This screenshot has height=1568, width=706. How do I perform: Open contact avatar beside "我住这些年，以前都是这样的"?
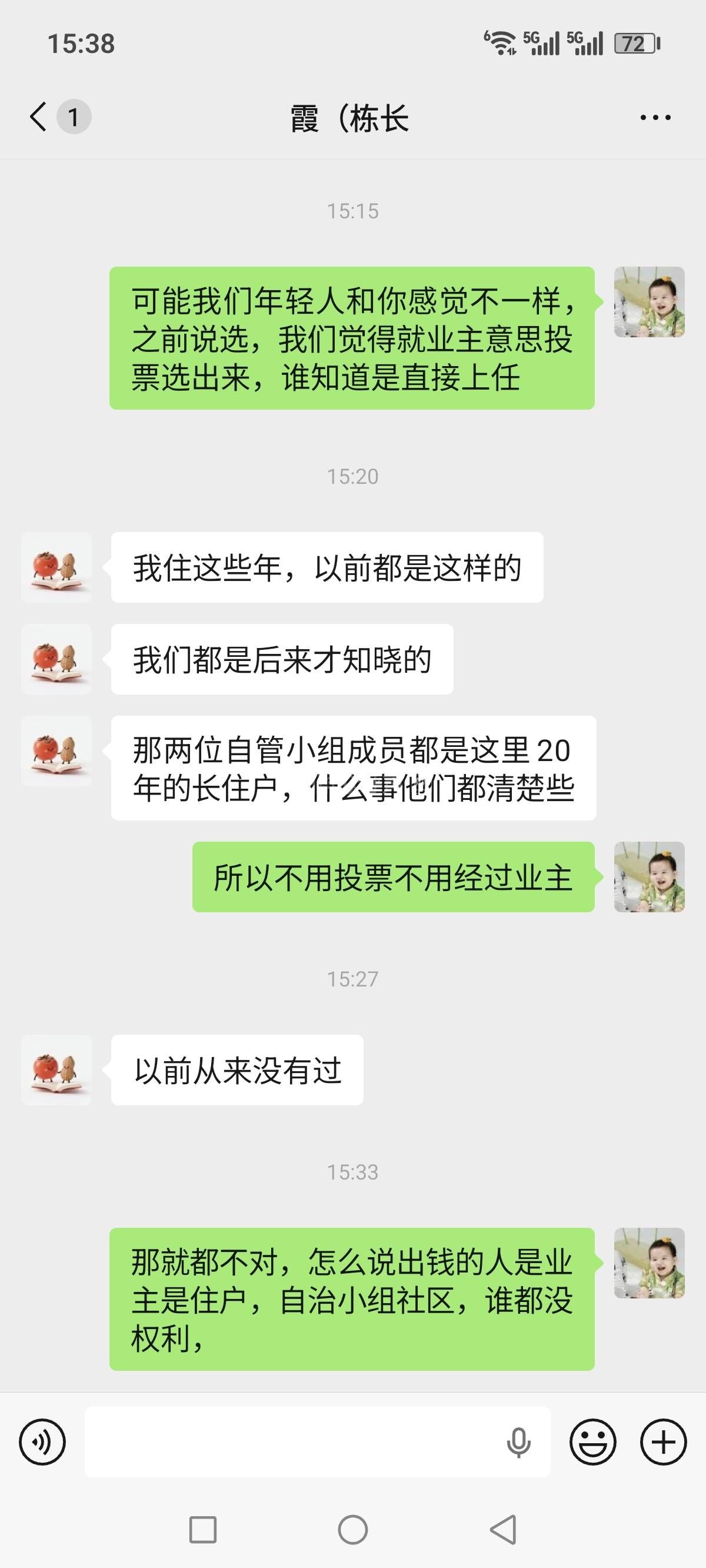pos(56,567)
